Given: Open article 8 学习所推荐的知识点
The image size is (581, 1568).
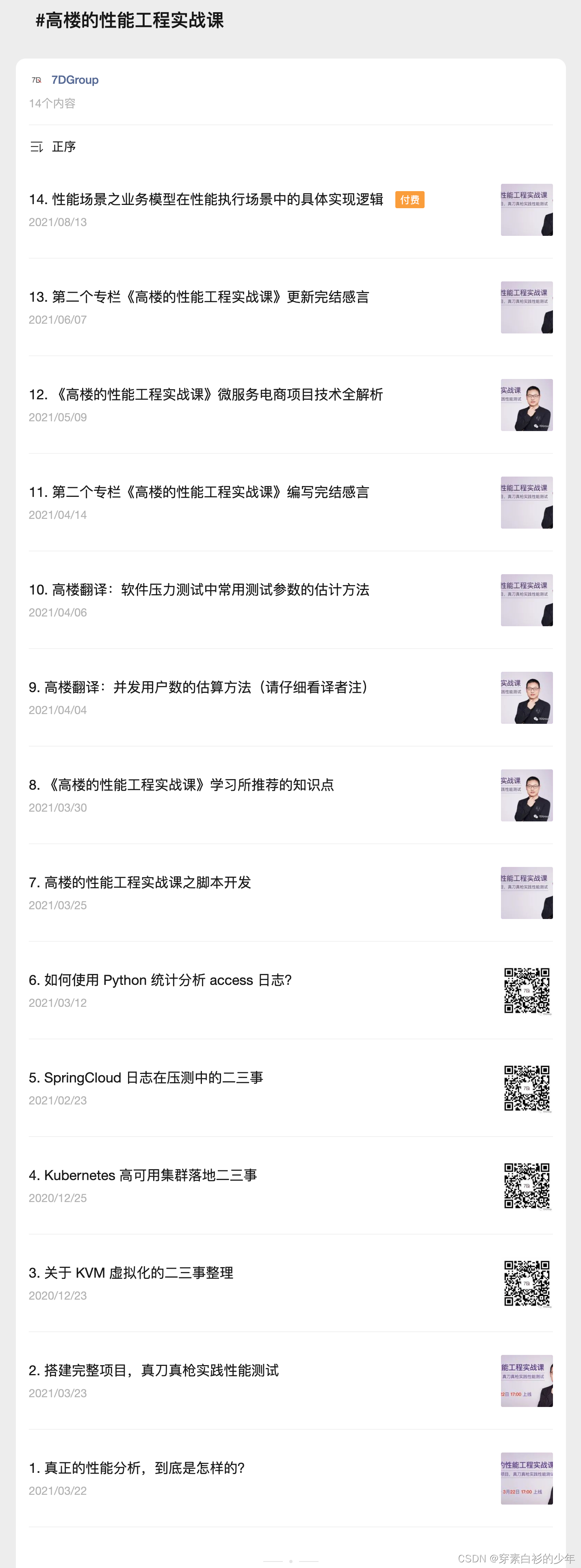Looking at the screenshot, I should [181, 784].
